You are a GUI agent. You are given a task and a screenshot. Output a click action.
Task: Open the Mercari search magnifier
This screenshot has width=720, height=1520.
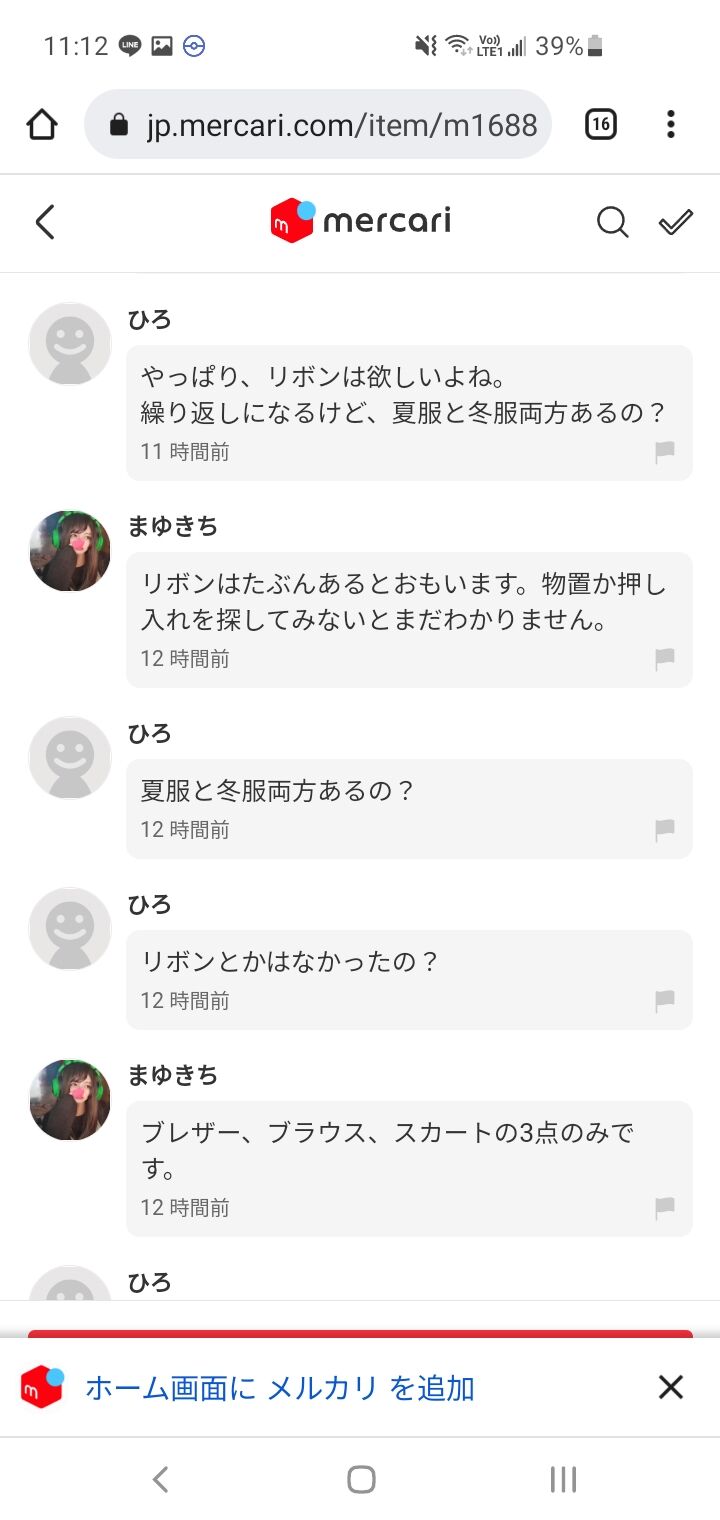pos(612,222)
